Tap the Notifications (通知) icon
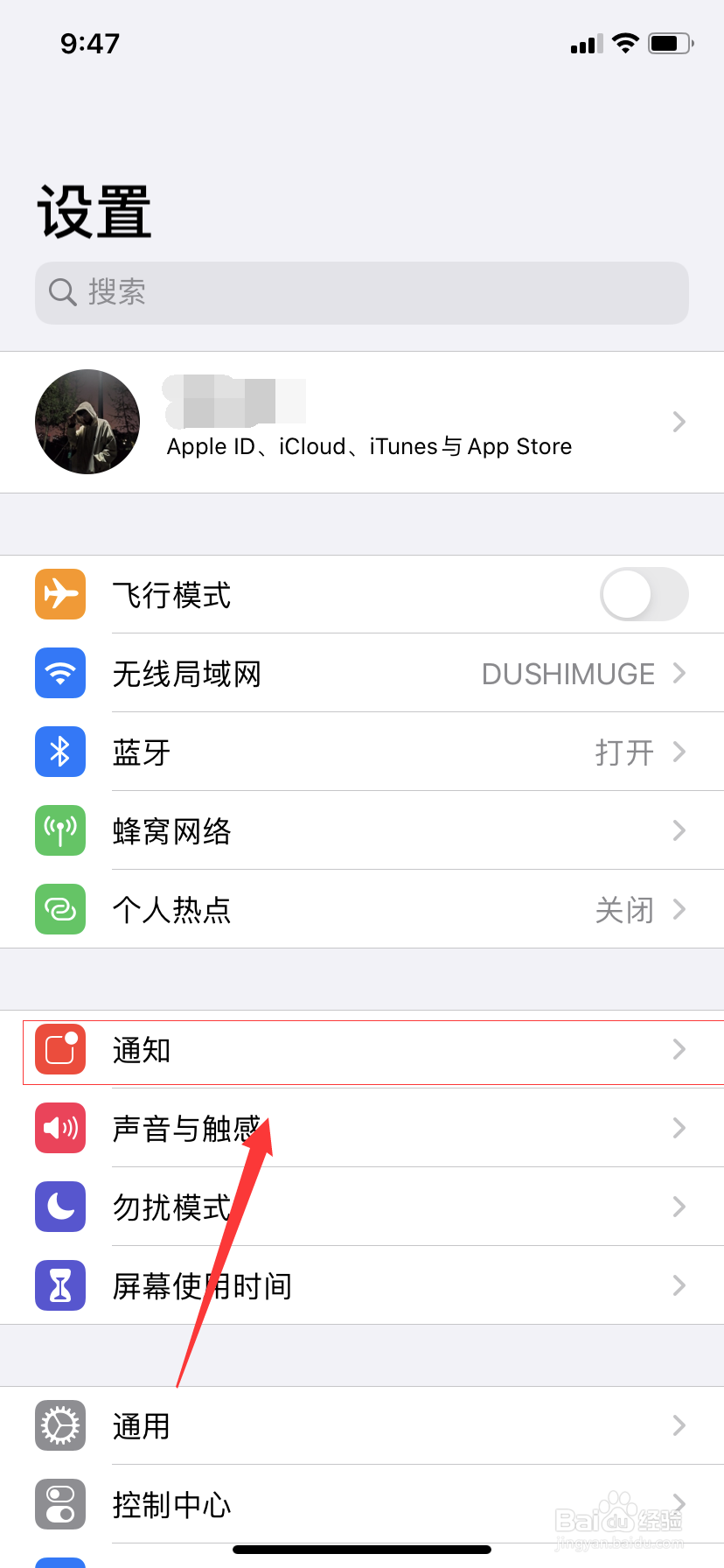Screen dimensions: 724x1568 pyautogui.click(x=59, y=1049)
